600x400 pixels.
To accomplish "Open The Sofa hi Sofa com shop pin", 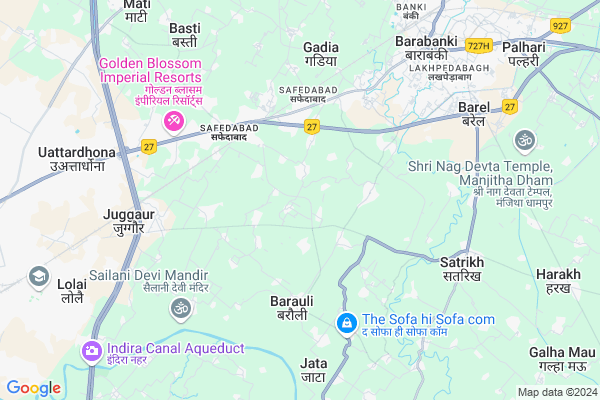I will [346, 324].
